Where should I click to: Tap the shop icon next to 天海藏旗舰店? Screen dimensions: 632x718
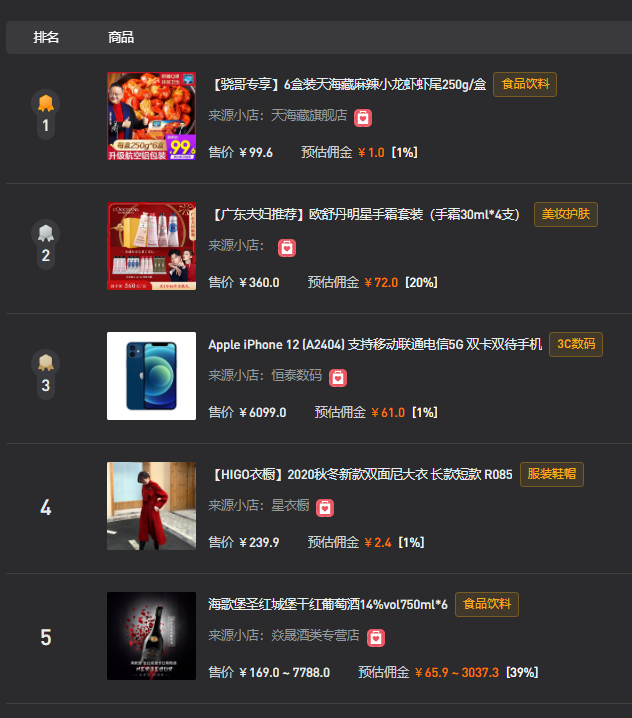click(x=363, y=117)
